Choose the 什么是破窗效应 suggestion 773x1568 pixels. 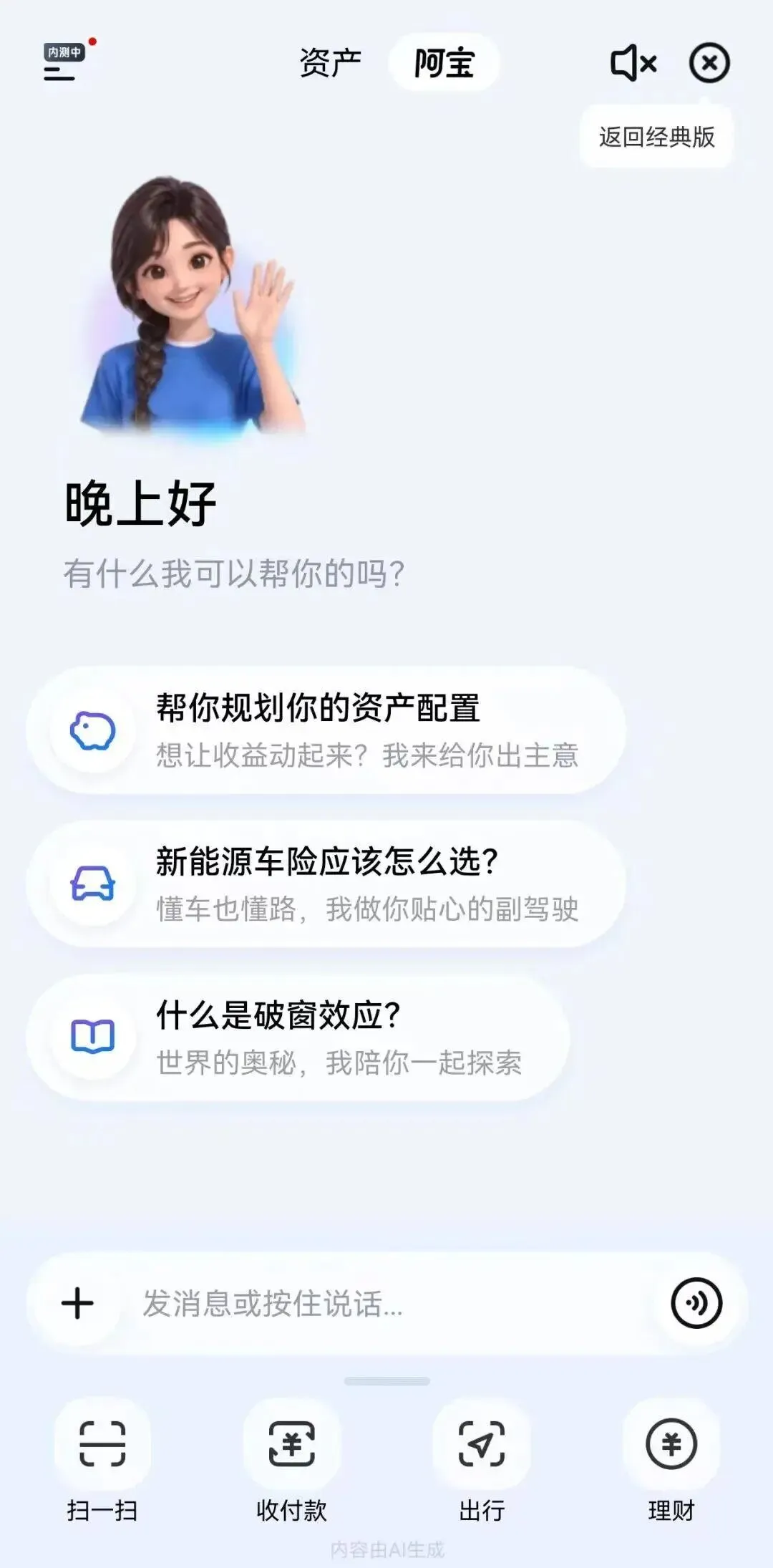(x=298, y=1037)
